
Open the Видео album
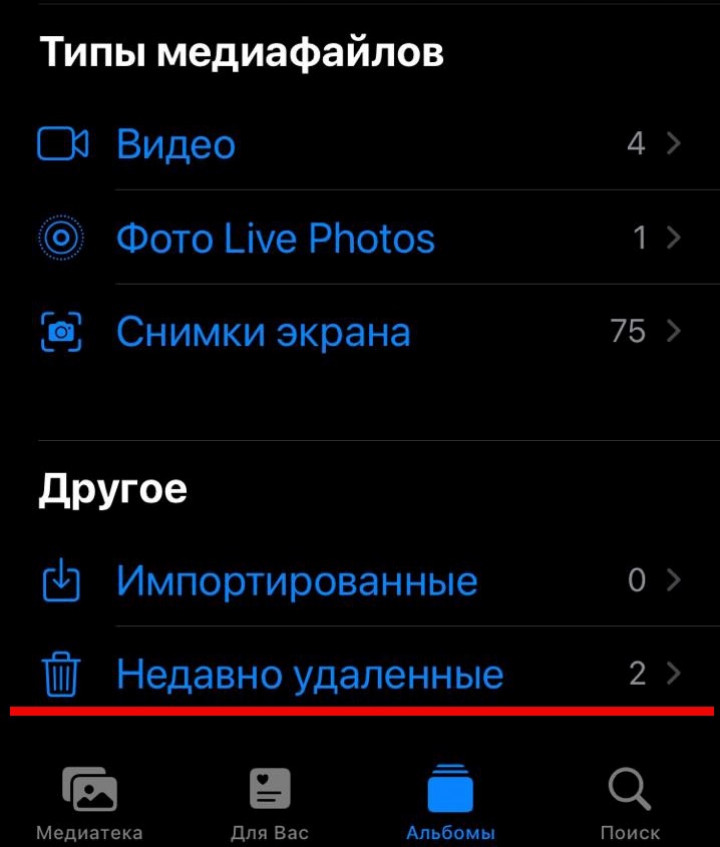pos(176,145)
